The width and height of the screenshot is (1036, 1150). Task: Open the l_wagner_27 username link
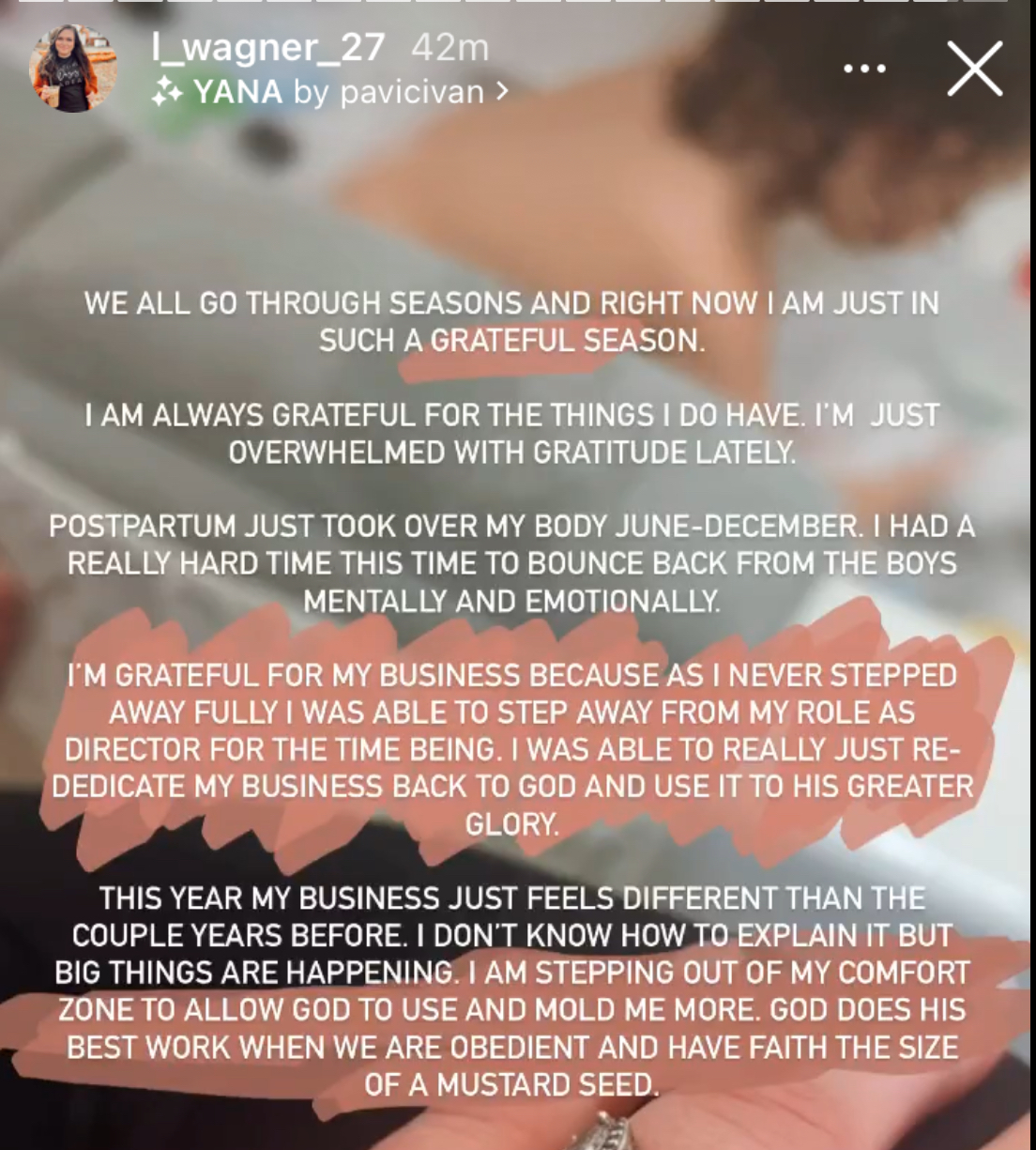click(x=268, y=47)
